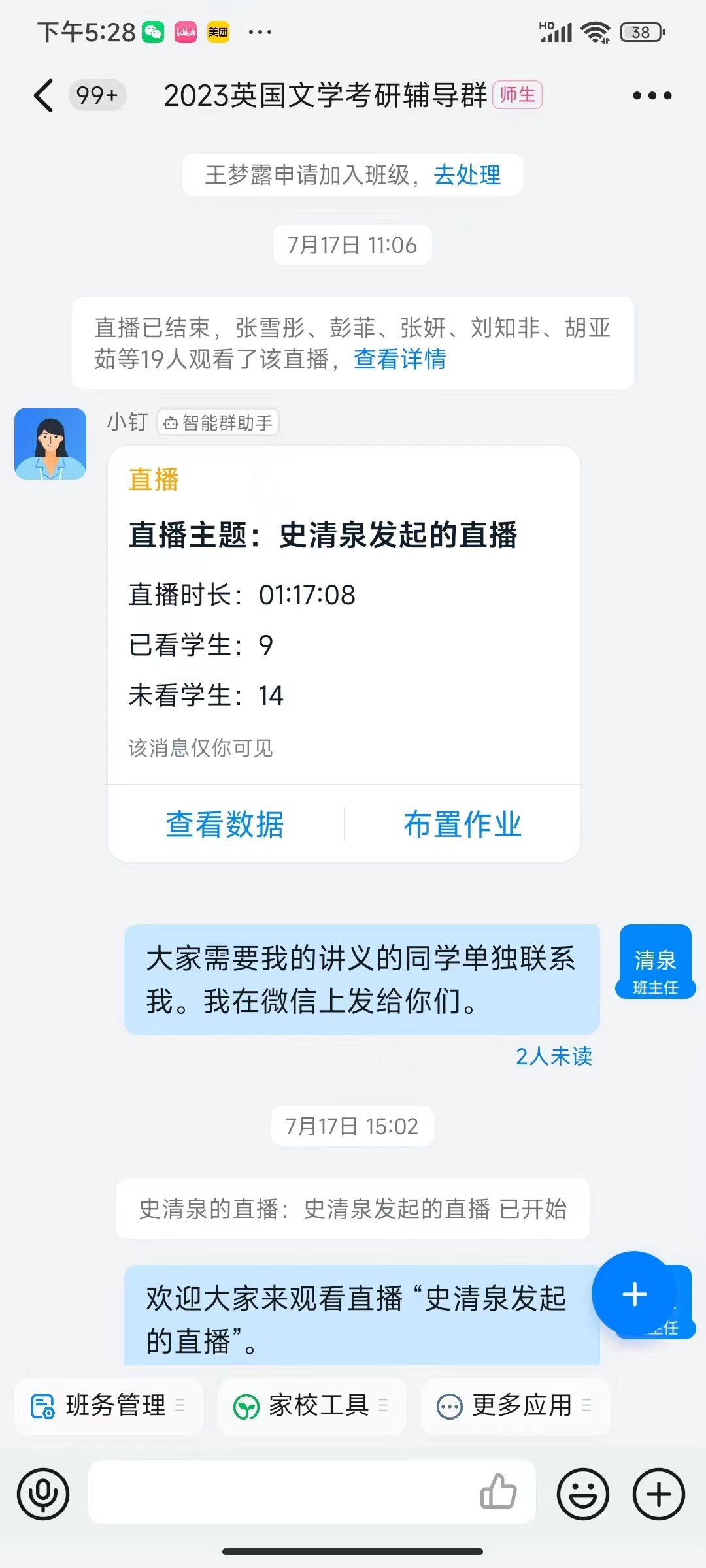Viewport: 706px width, 1568px height.
Task: Tap 查看数据 on the livestream card
Action: (225, 824)
